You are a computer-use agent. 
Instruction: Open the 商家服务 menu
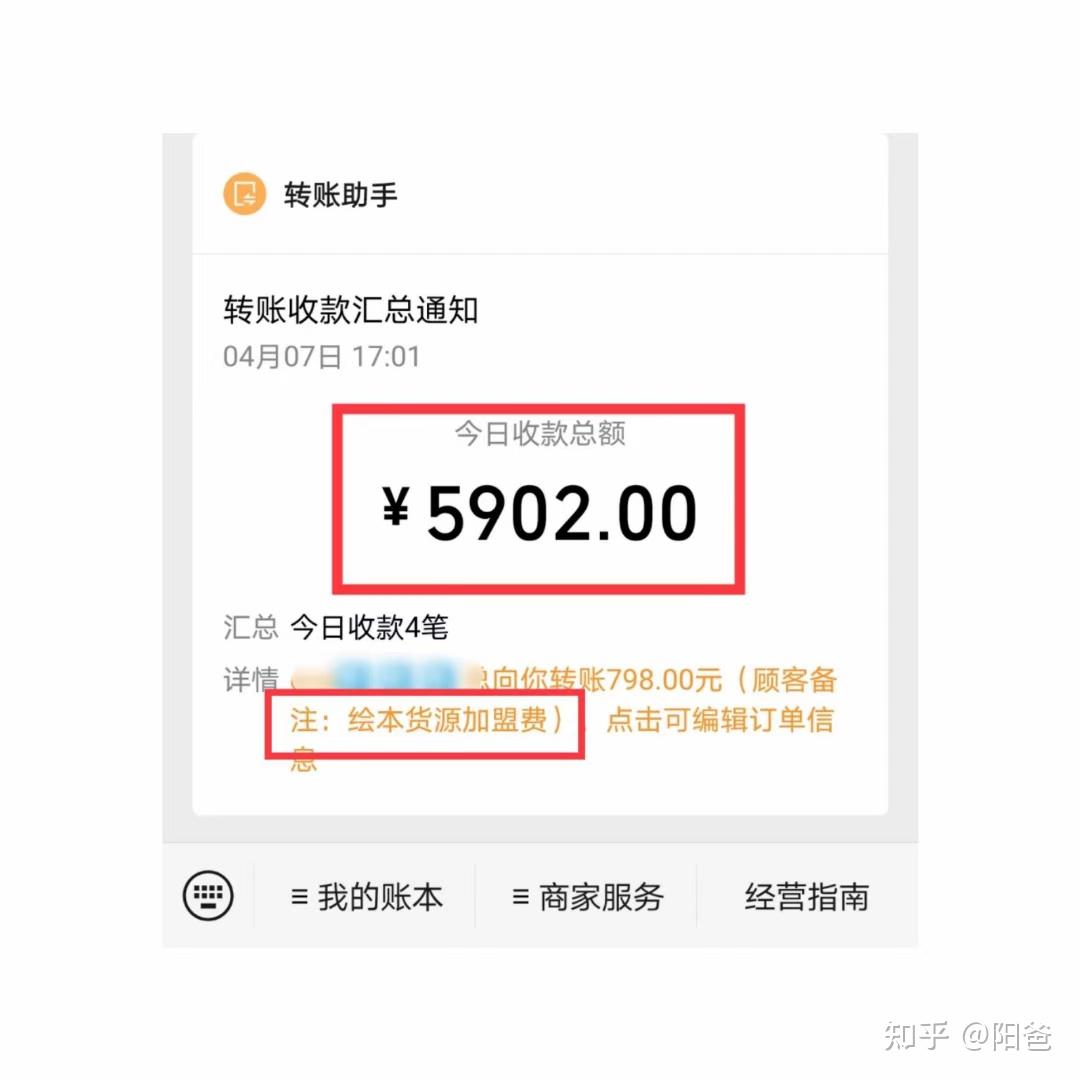tap(587, 897)
